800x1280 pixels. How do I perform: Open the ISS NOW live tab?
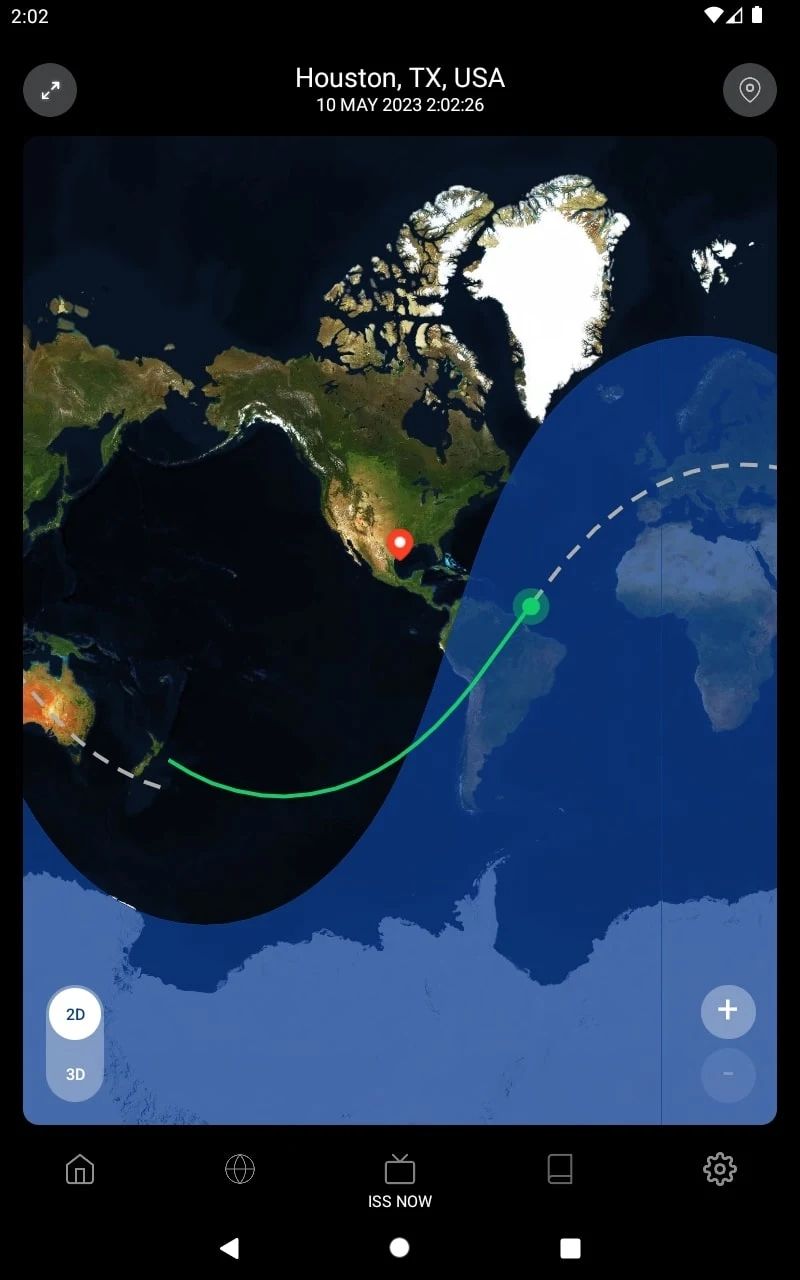[x=400, y=1180]
